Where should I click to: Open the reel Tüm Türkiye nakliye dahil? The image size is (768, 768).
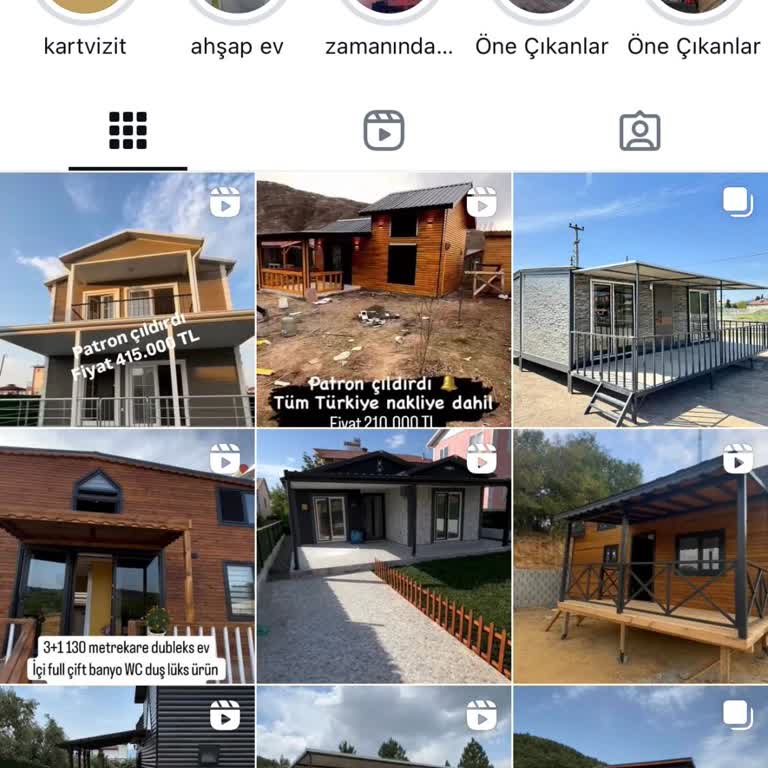click(384, 300)
